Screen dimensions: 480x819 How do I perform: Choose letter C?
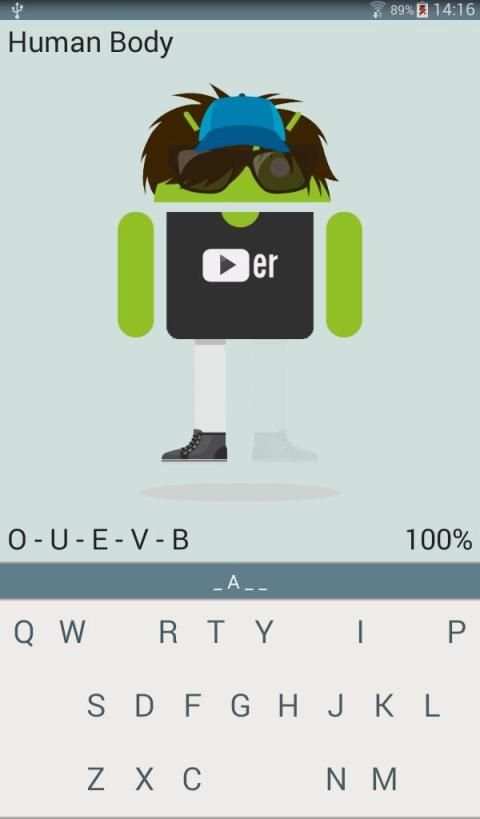point(192,779)
